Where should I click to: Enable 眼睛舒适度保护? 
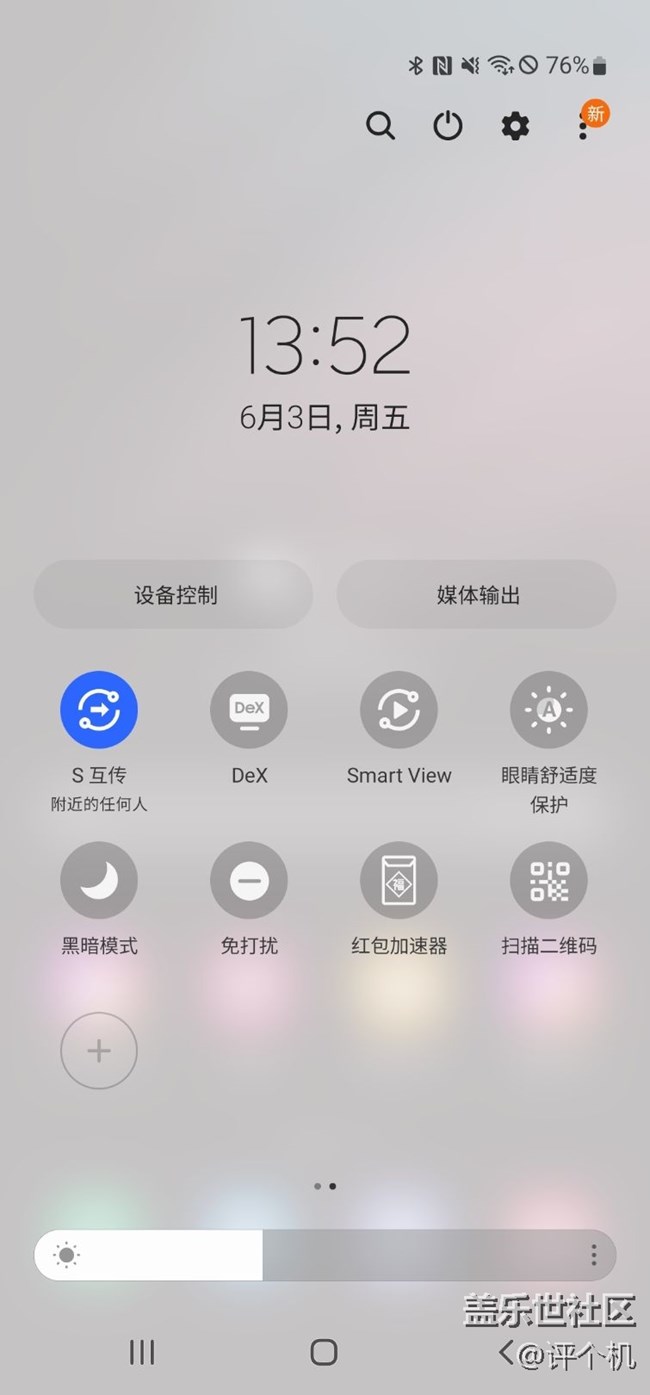[549, 710]
